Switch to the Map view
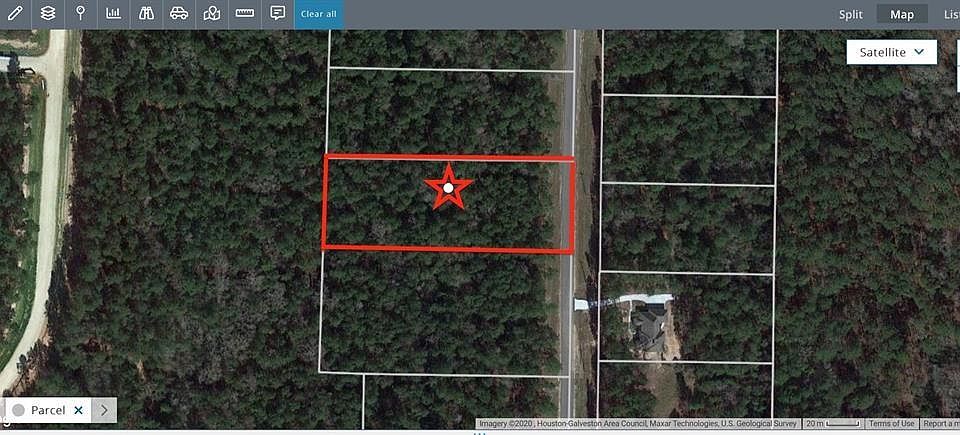 pos(902,14)
